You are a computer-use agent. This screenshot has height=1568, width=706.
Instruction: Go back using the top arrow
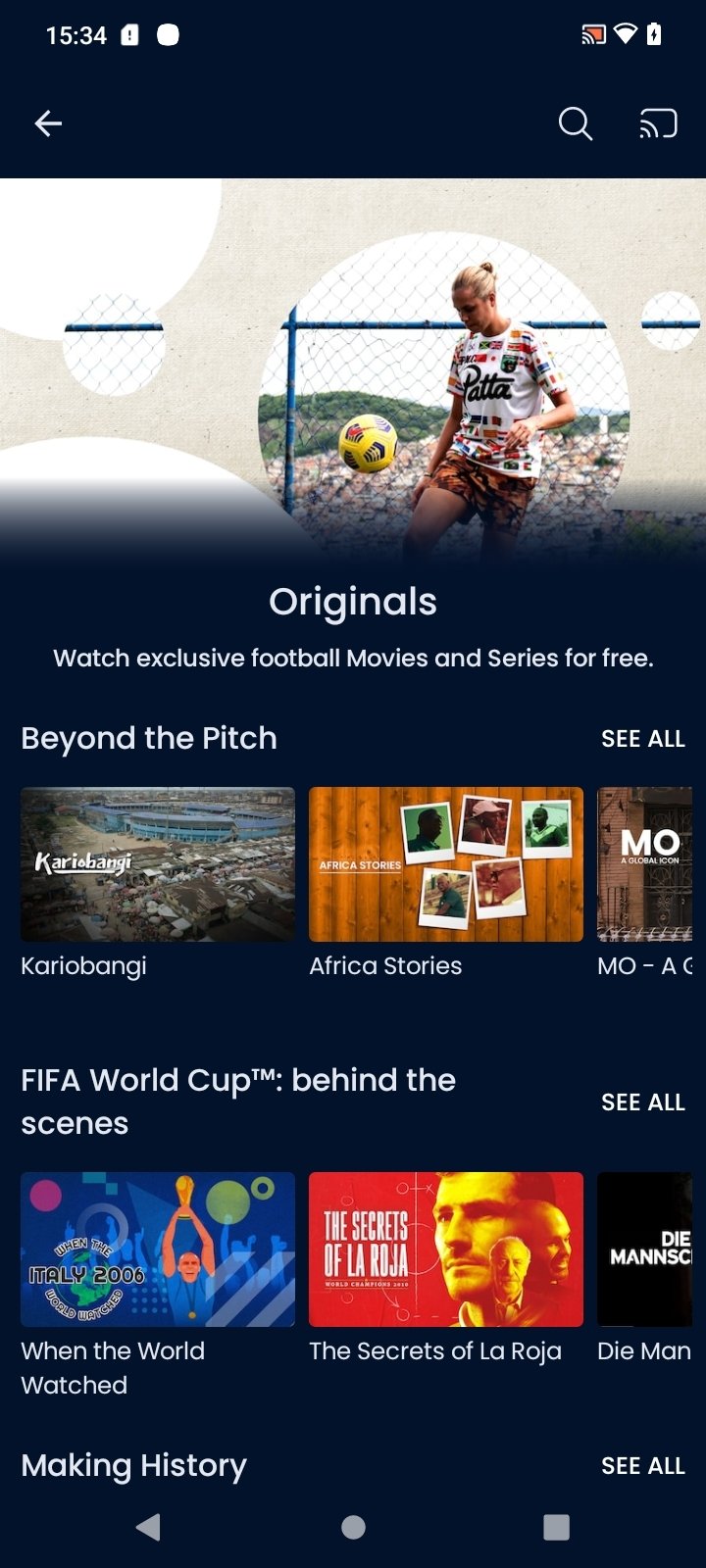click(48, 123)
